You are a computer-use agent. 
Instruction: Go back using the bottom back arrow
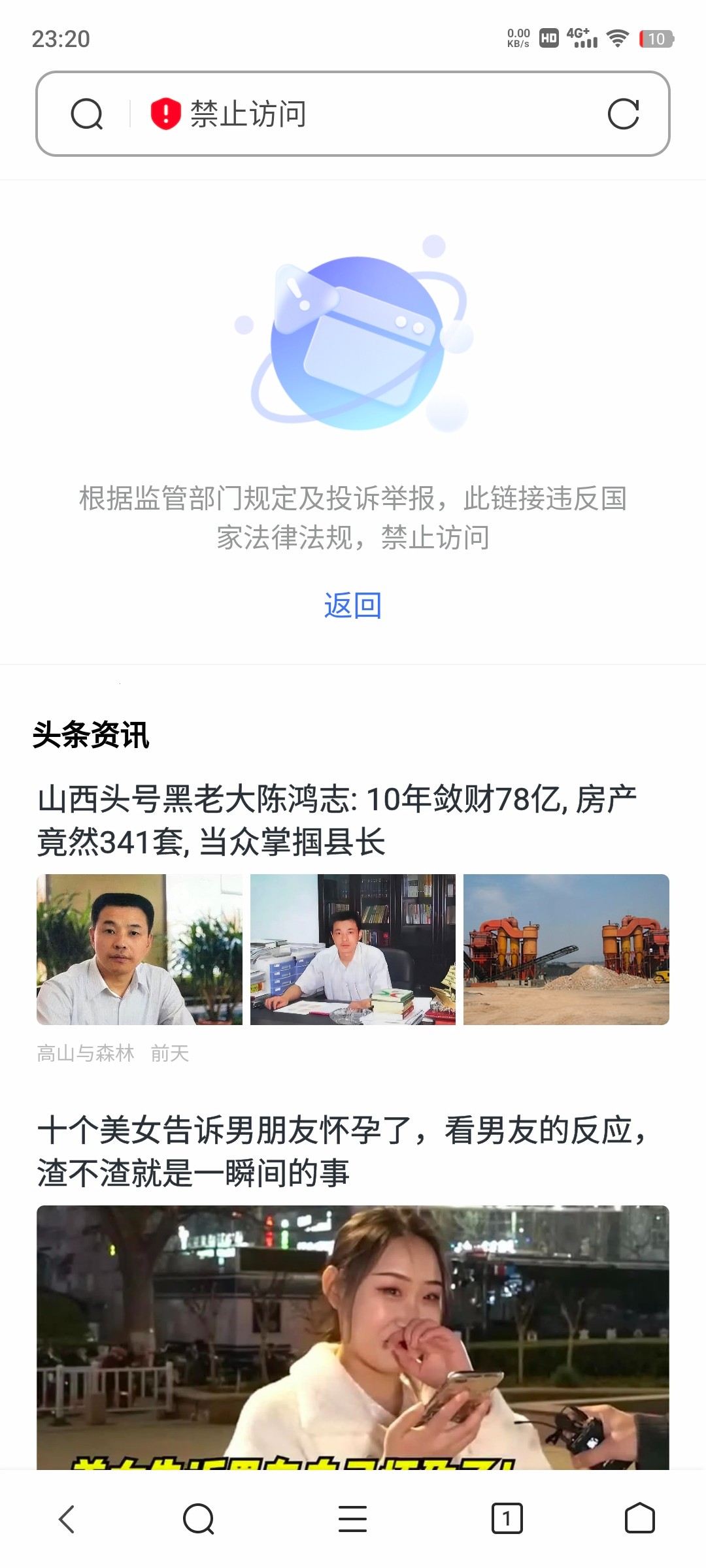click(65, 1519)
